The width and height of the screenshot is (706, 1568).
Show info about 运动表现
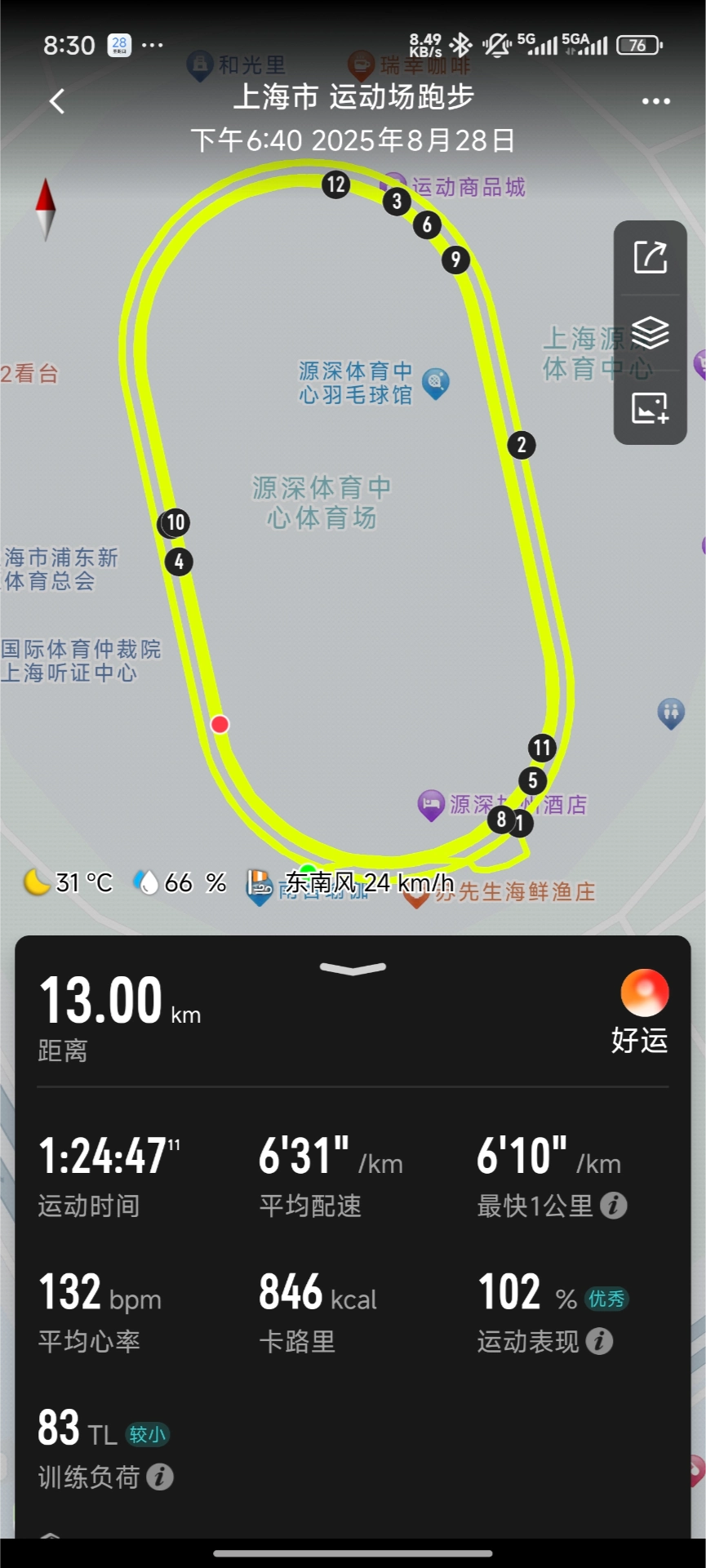click(x=600, y=1341)
